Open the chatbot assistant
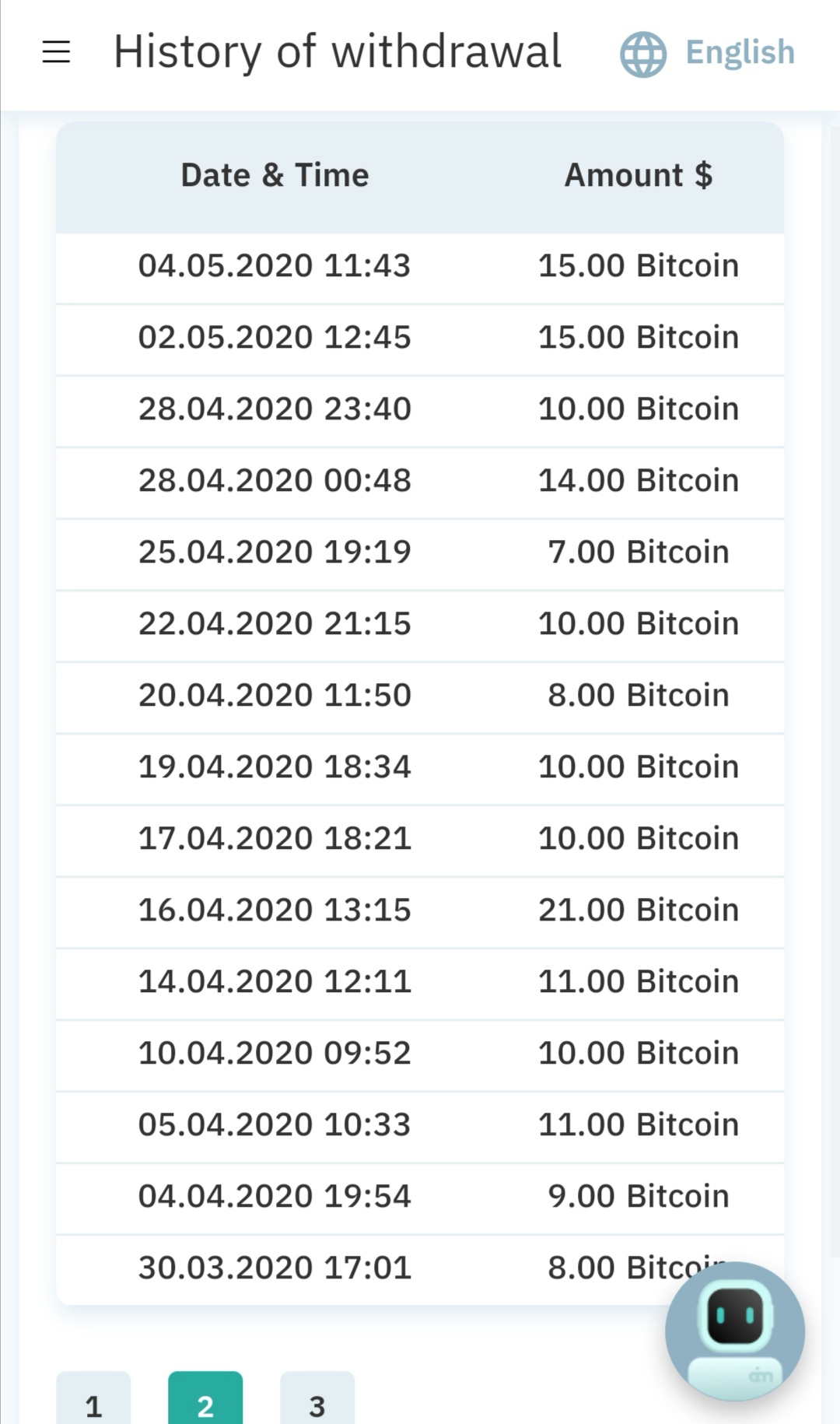 735,1331
